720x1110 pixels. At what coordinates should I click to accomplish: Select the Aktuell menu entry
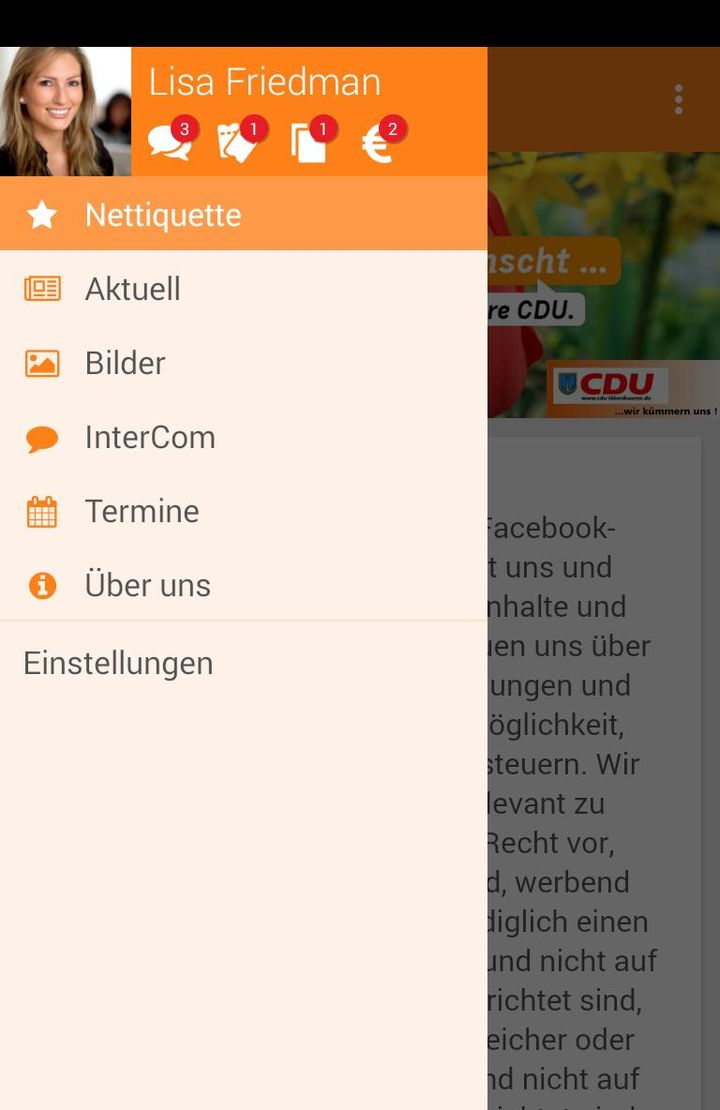[x=133, y=288]
